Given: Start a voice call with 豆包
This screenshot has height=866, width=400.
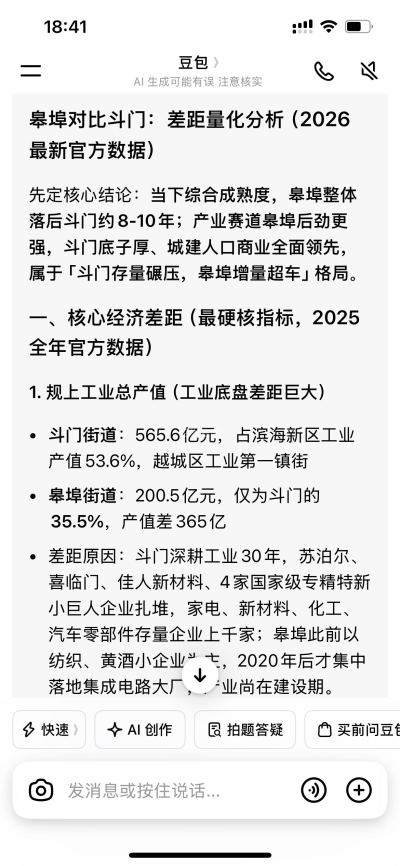Looking at the screenshot, I should tap(324, 71).
